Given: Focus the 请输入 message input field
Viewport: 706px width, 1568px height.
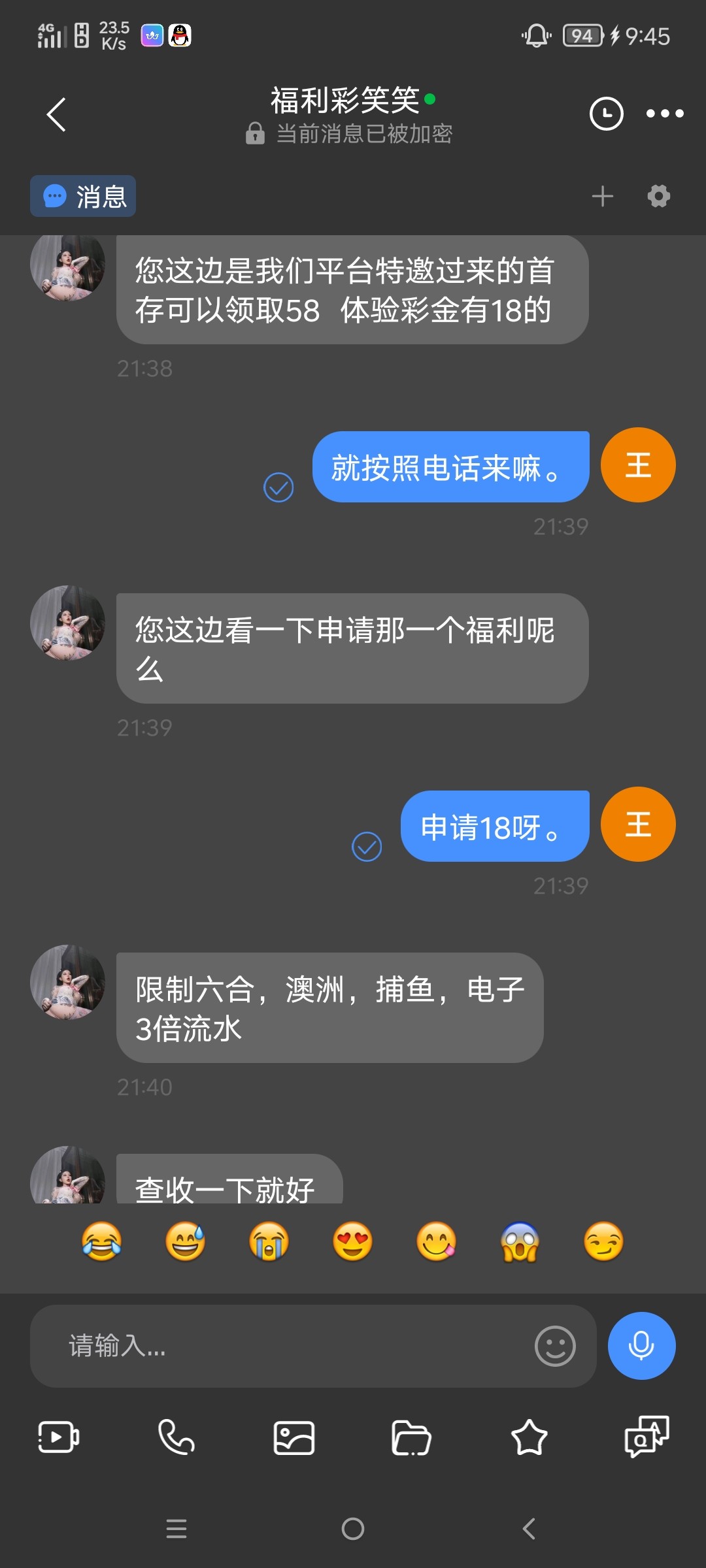Looking at the screenshot, I should 281,1346.
